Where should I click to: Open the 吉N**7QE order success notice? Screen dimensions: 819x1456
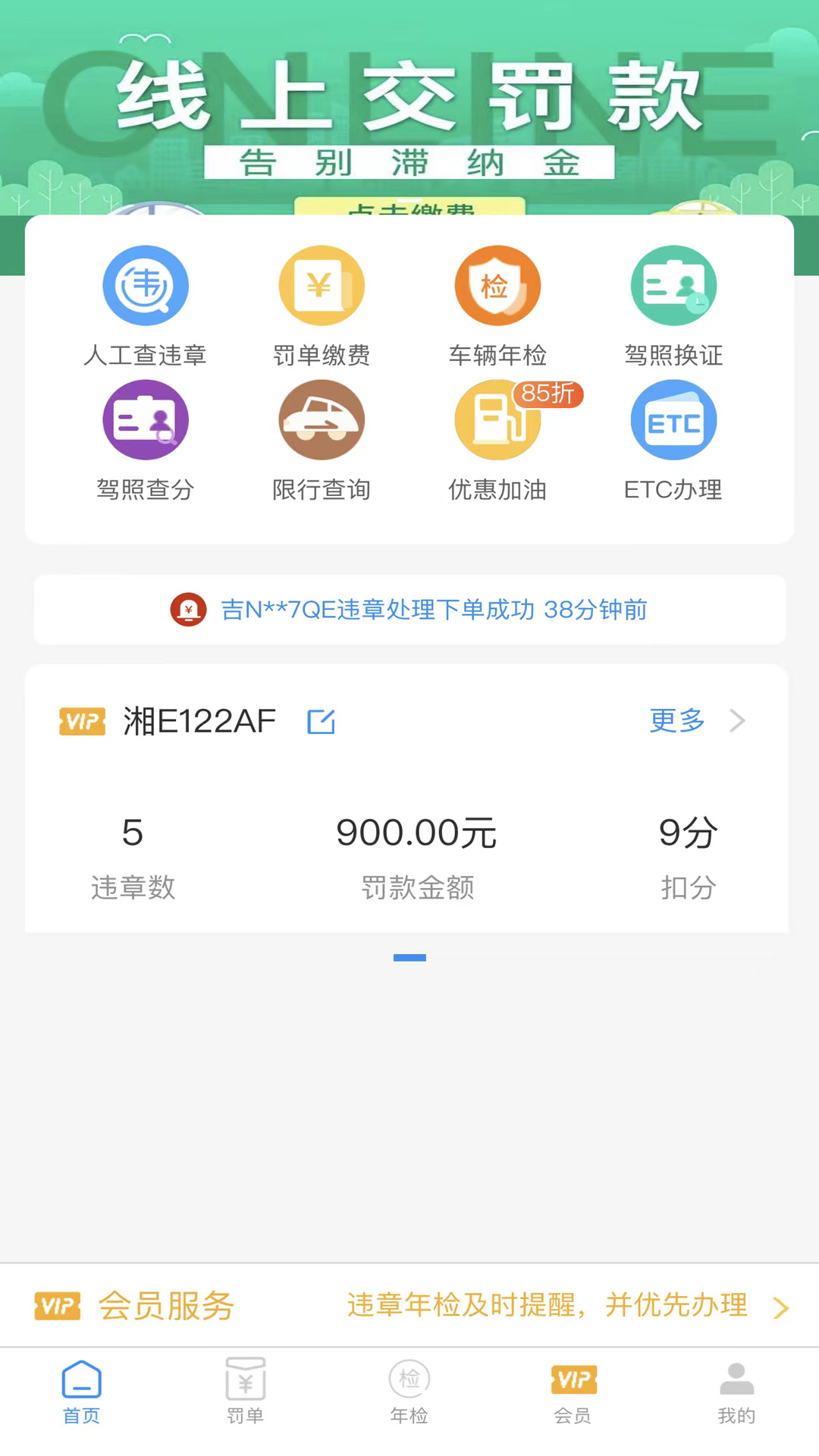pyautogui.click(x=409, y=610)
